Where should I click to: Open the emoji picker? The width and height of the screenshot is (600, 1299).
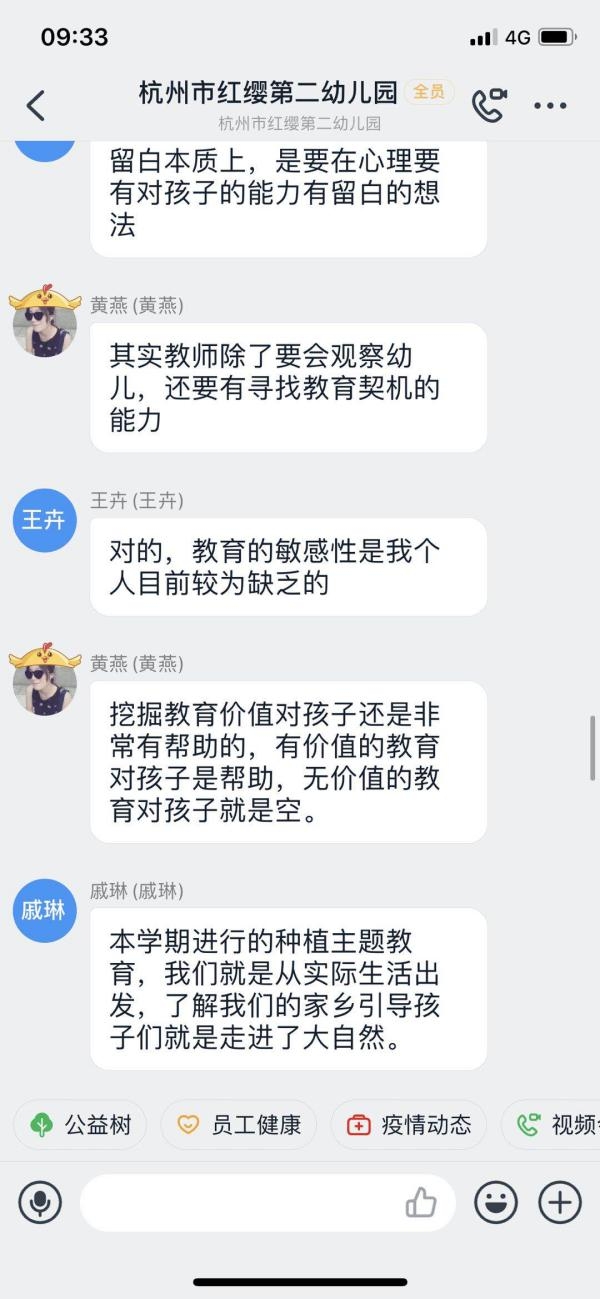tap(496, 1203)
